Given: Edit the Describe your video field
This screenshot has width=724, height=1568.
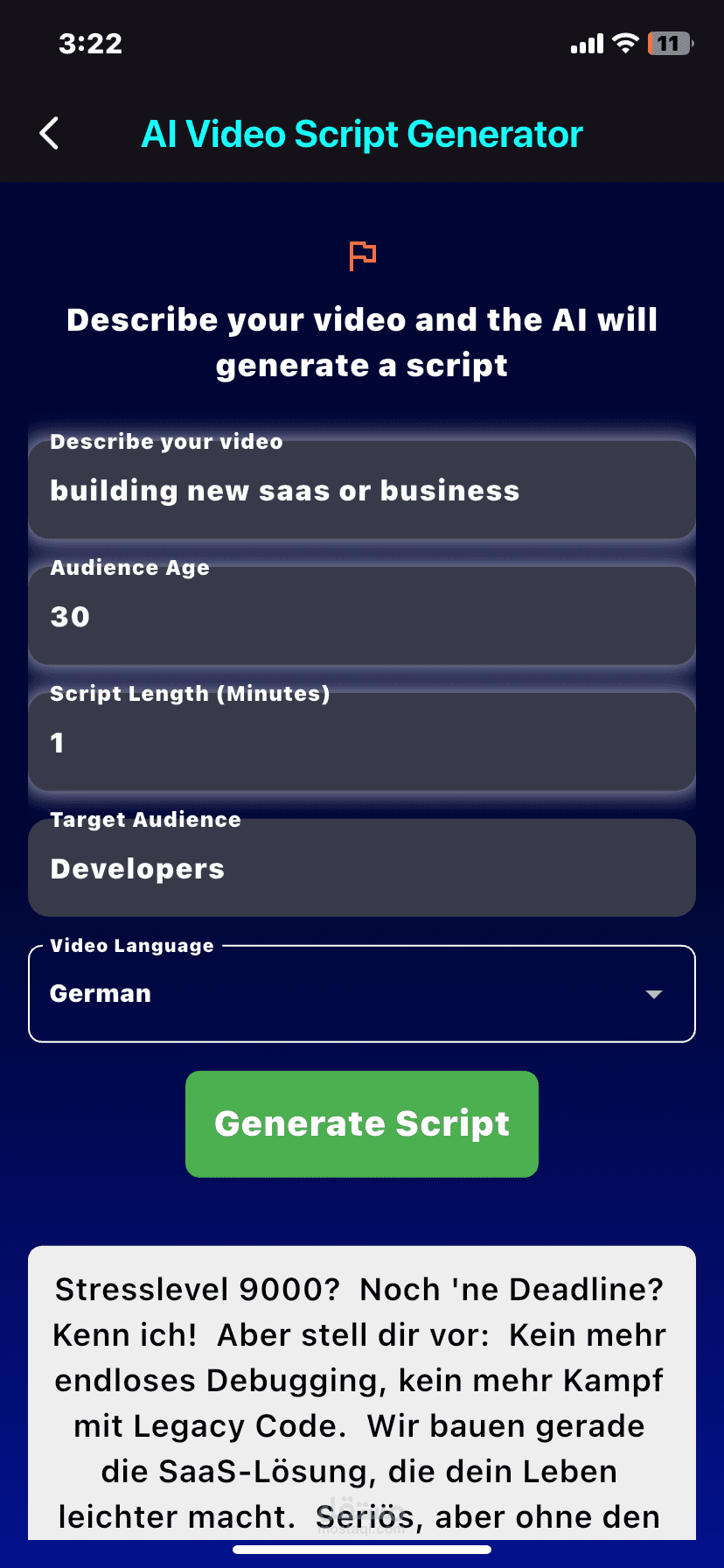Looking at the screenshot, I should click(362, 489).
